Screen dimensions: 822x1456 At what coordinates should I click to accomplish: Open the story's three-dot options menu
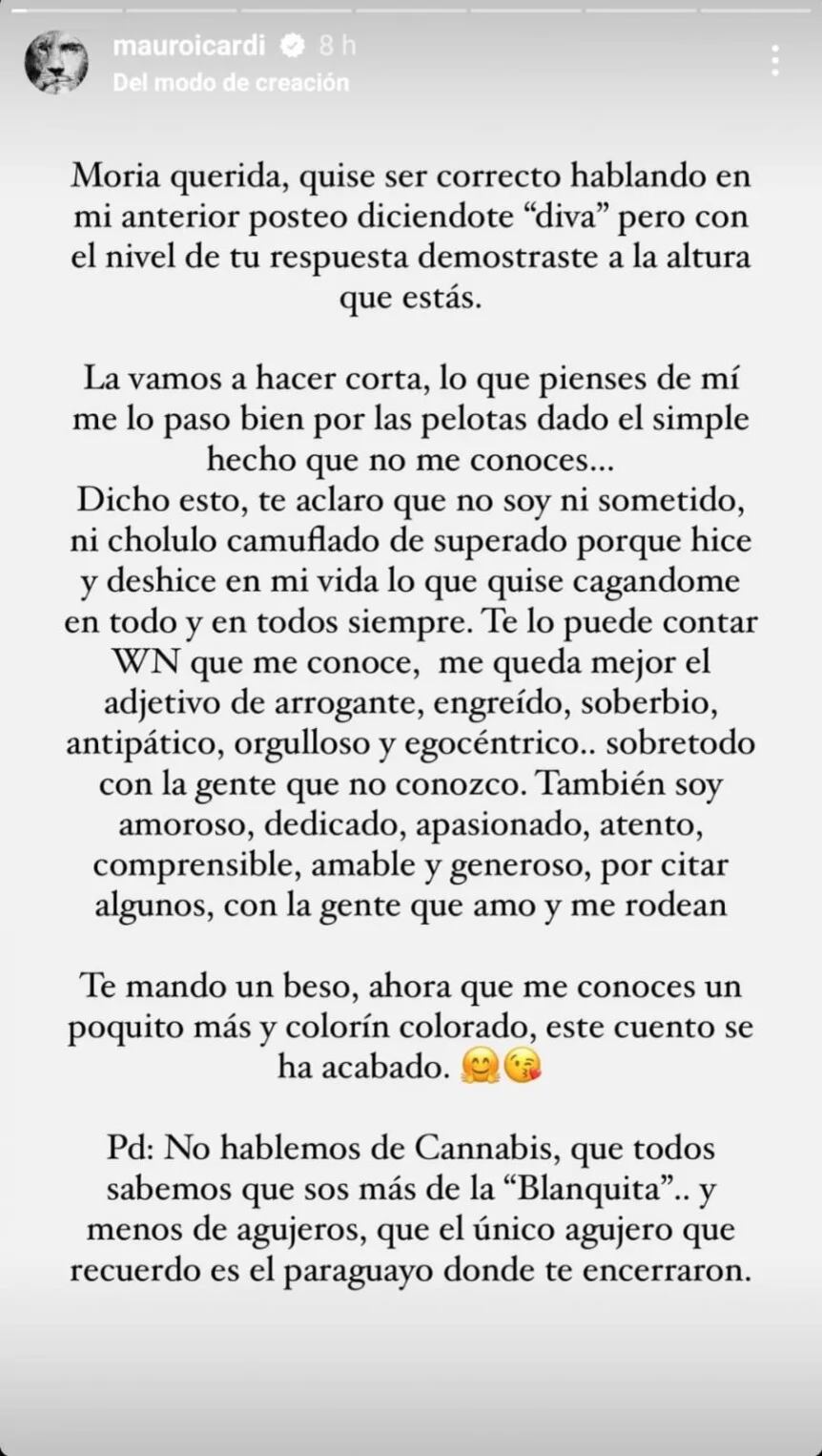click(x=775, y=61)
